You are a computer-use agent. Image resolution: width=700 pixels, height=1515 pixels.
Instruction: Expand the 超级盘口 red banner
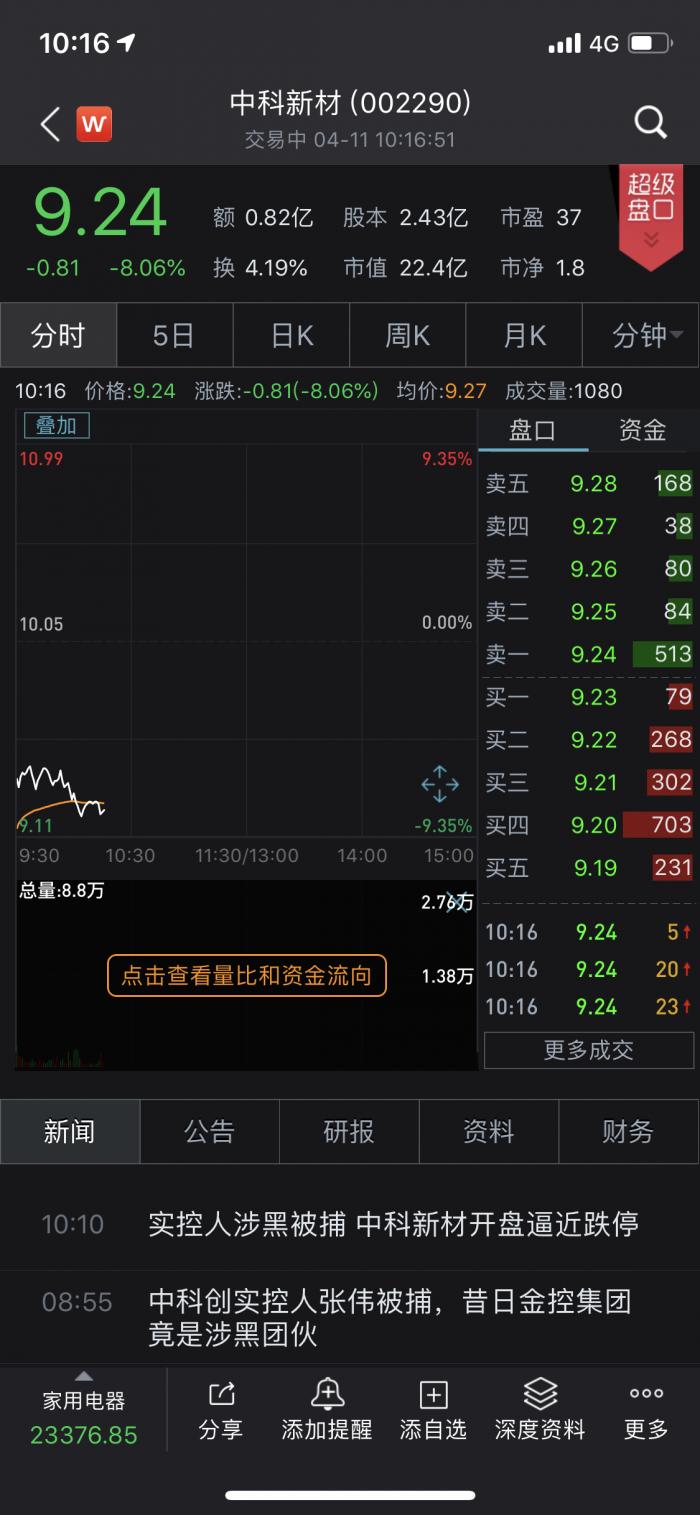point(651,215)
